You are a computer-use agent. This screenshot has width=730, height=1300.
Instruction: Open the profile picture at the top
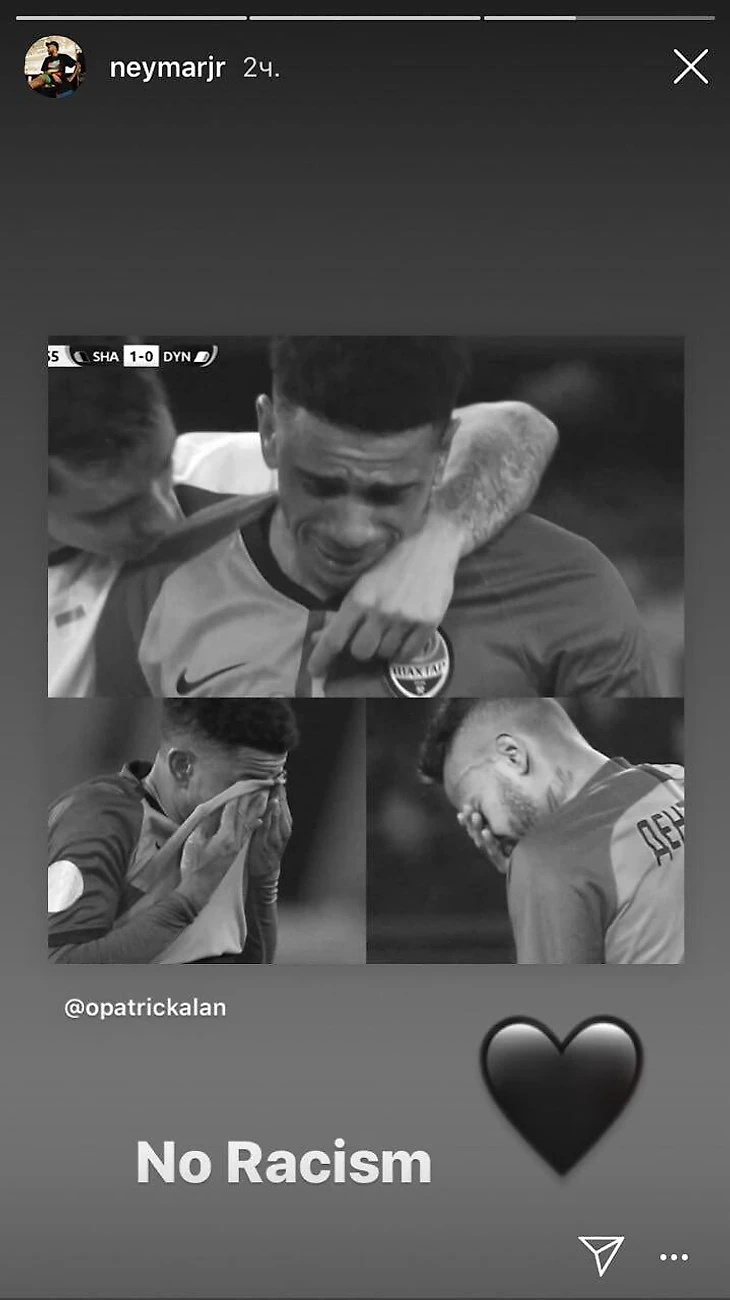(54, 67)
